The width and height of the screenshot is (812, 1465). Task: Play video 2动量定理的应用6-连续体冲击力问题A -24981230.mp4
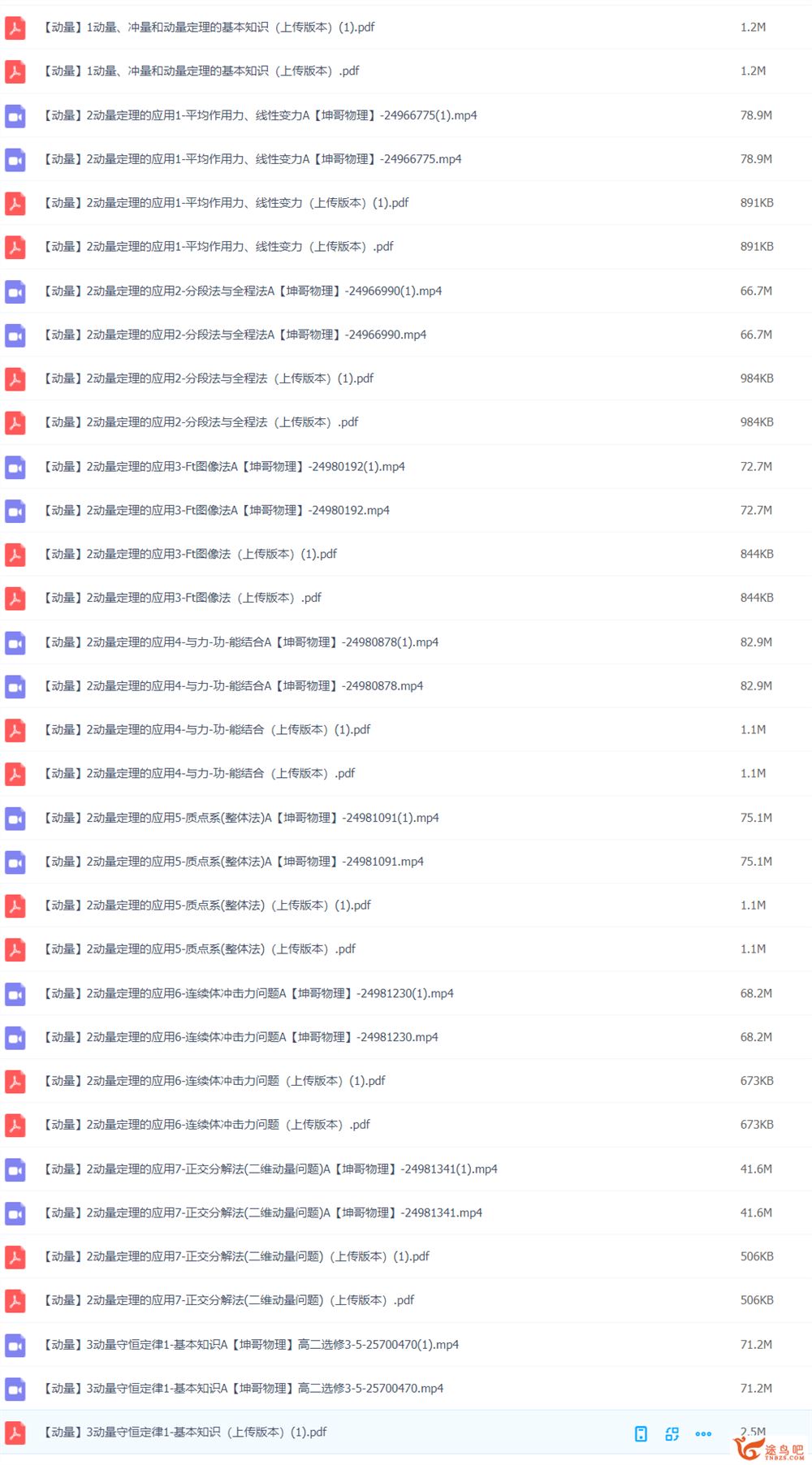click(242, 1037)
